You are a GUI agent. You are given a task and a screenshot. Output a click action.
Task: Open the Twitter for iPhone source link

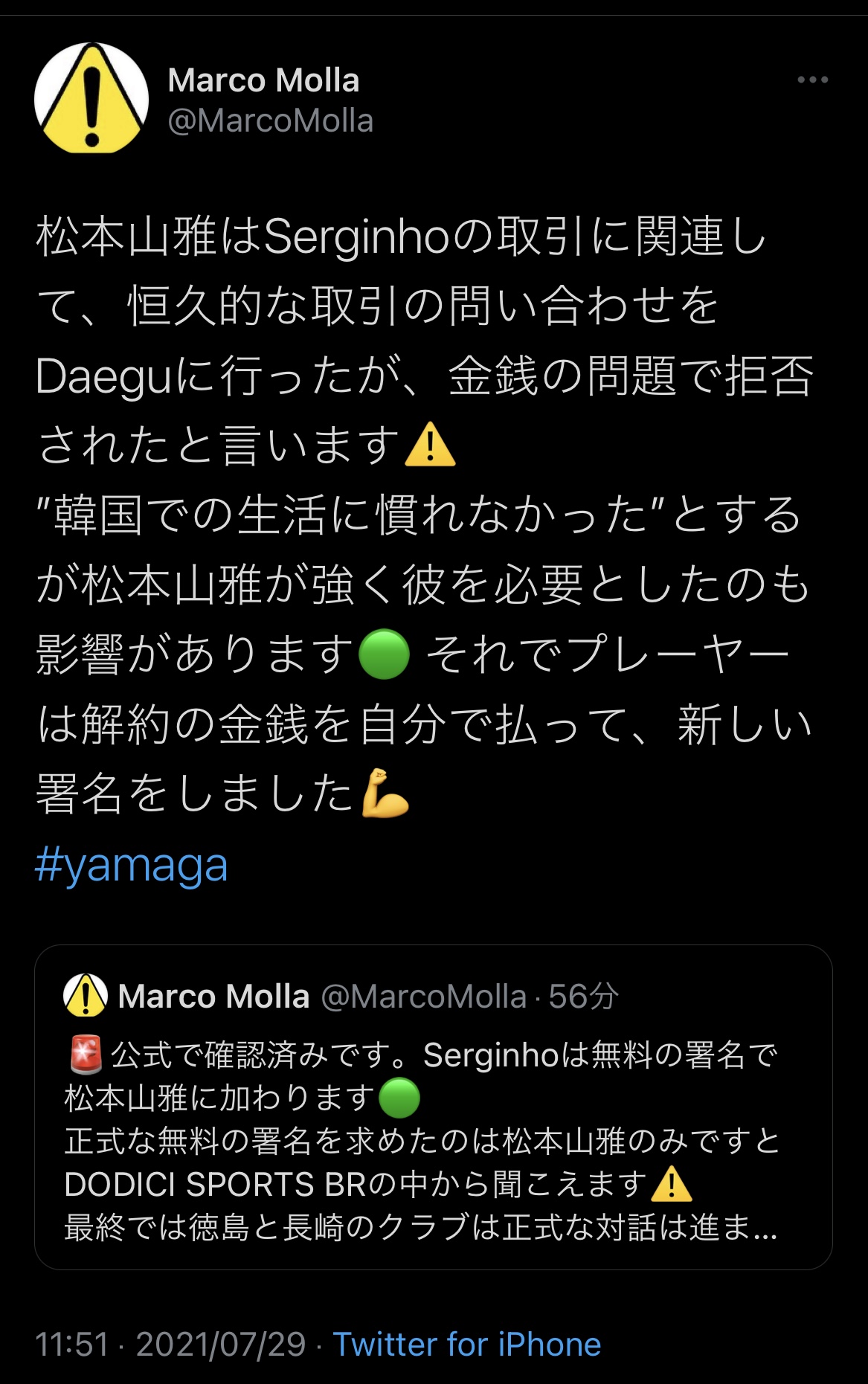(466, 1344)
